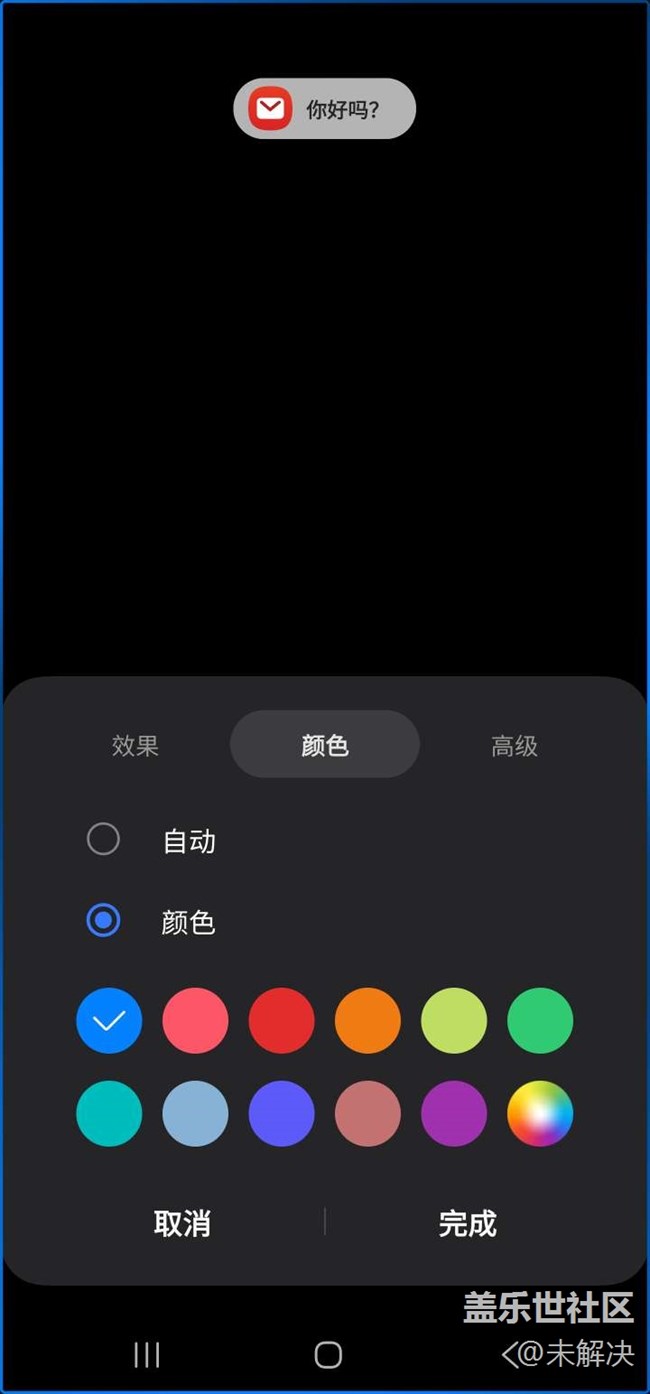Pick the orange color swatch
The height and width of the screenshot is (1394, 650).
click(368, 1021)
